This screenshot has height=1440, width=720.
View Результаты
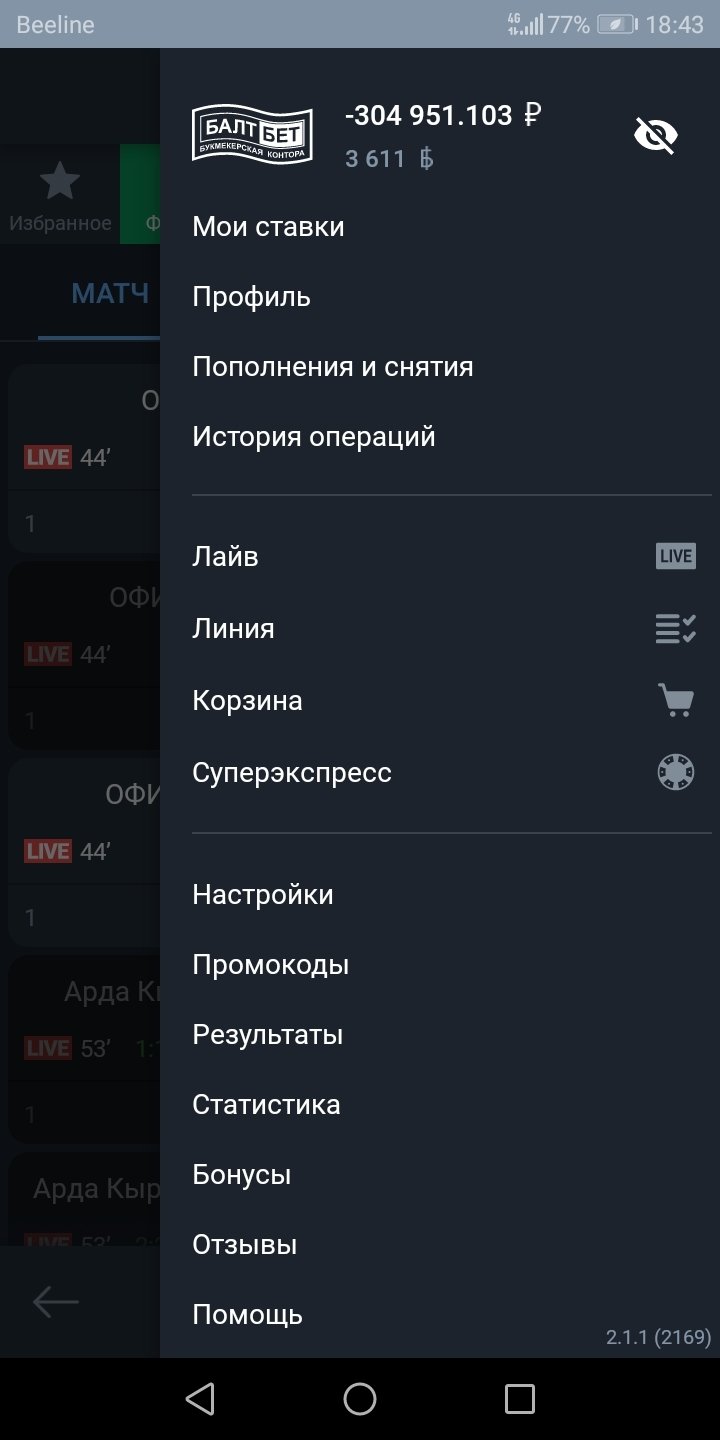pyautogui.click(x=268, y=1035)
